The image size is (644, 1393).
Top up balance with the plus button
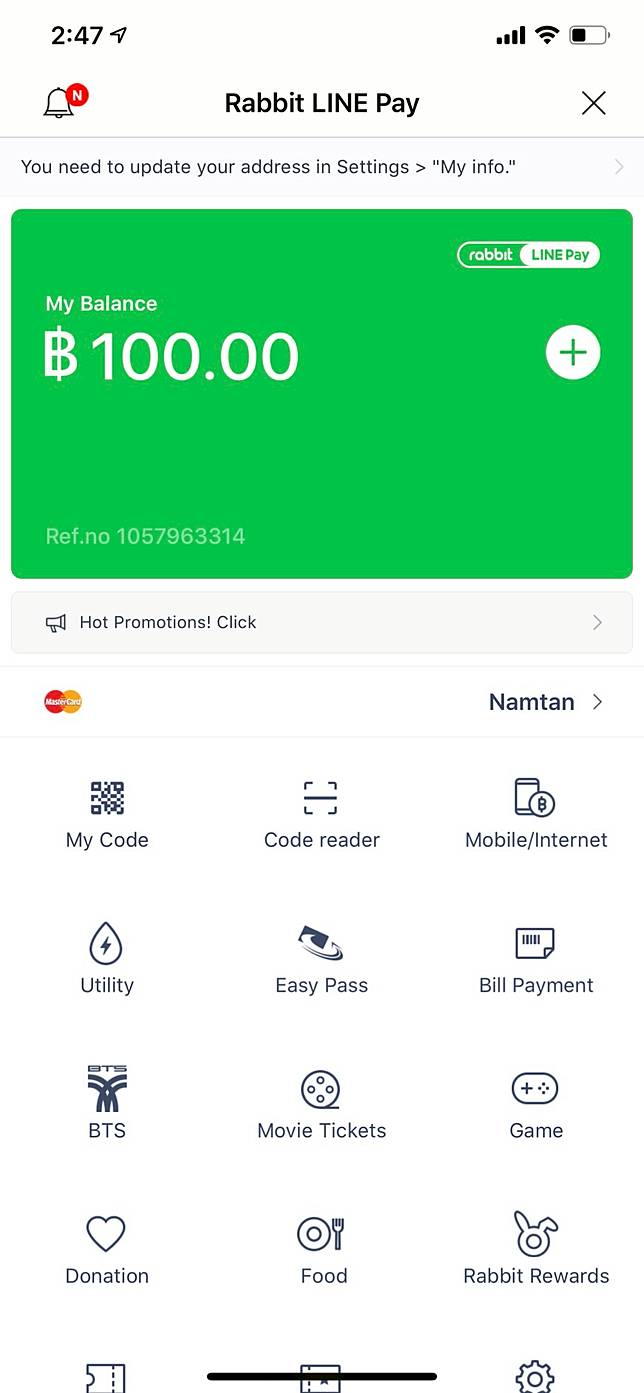pyautogui.click(x=573, y=353)
